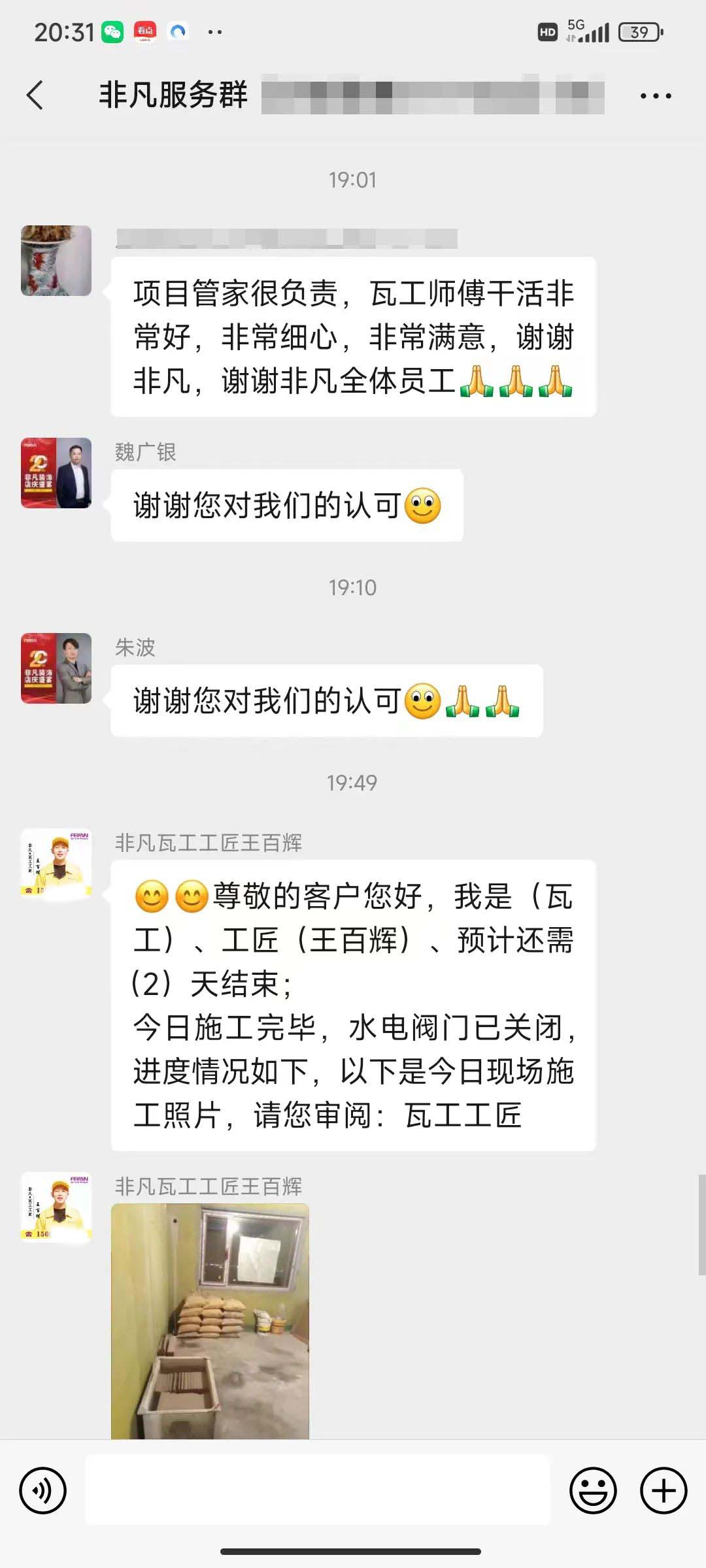
Task: Open the vase avatar of the customer
Action: tap(56, 261)
